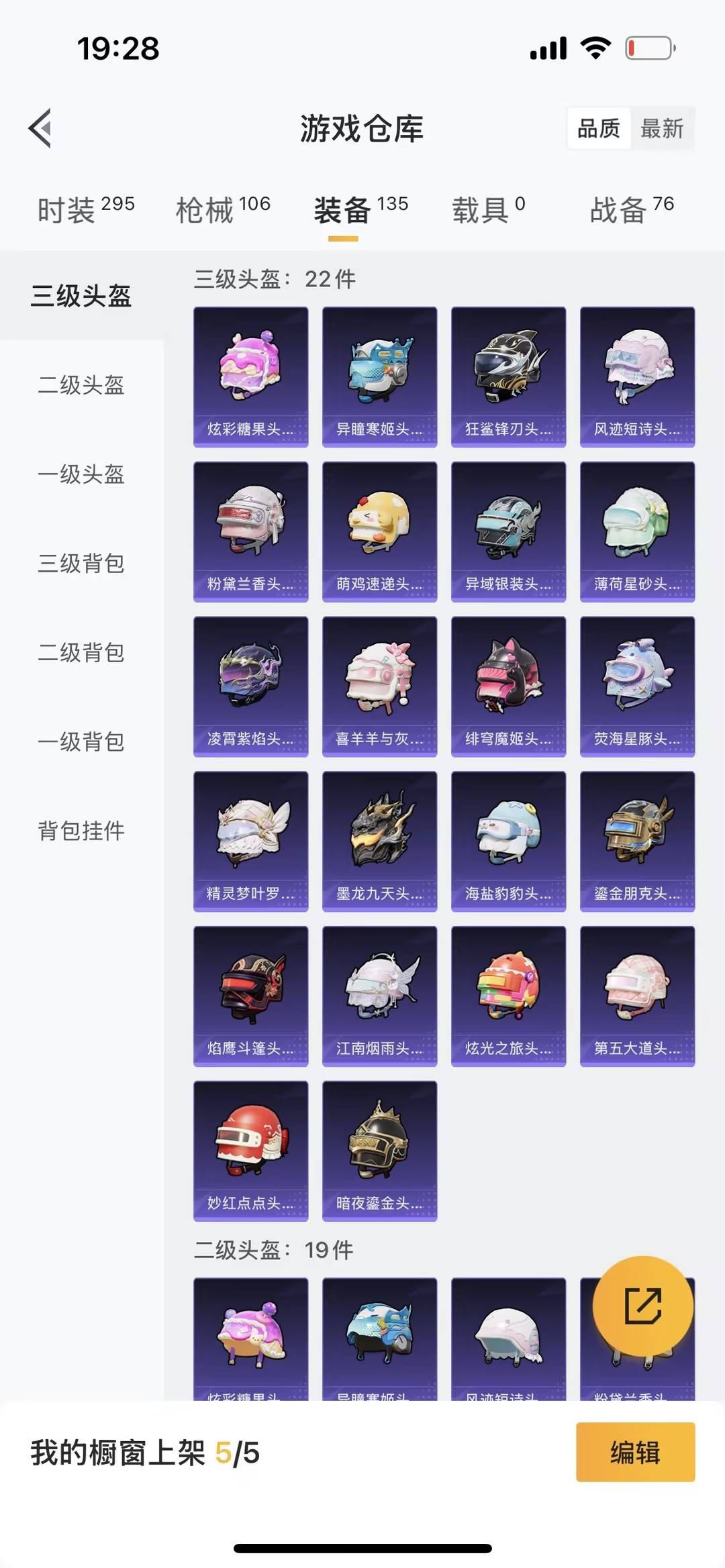Switch sorting to 品质
This screenshot has width=725, height=1568.
click(x=600, y=129)
